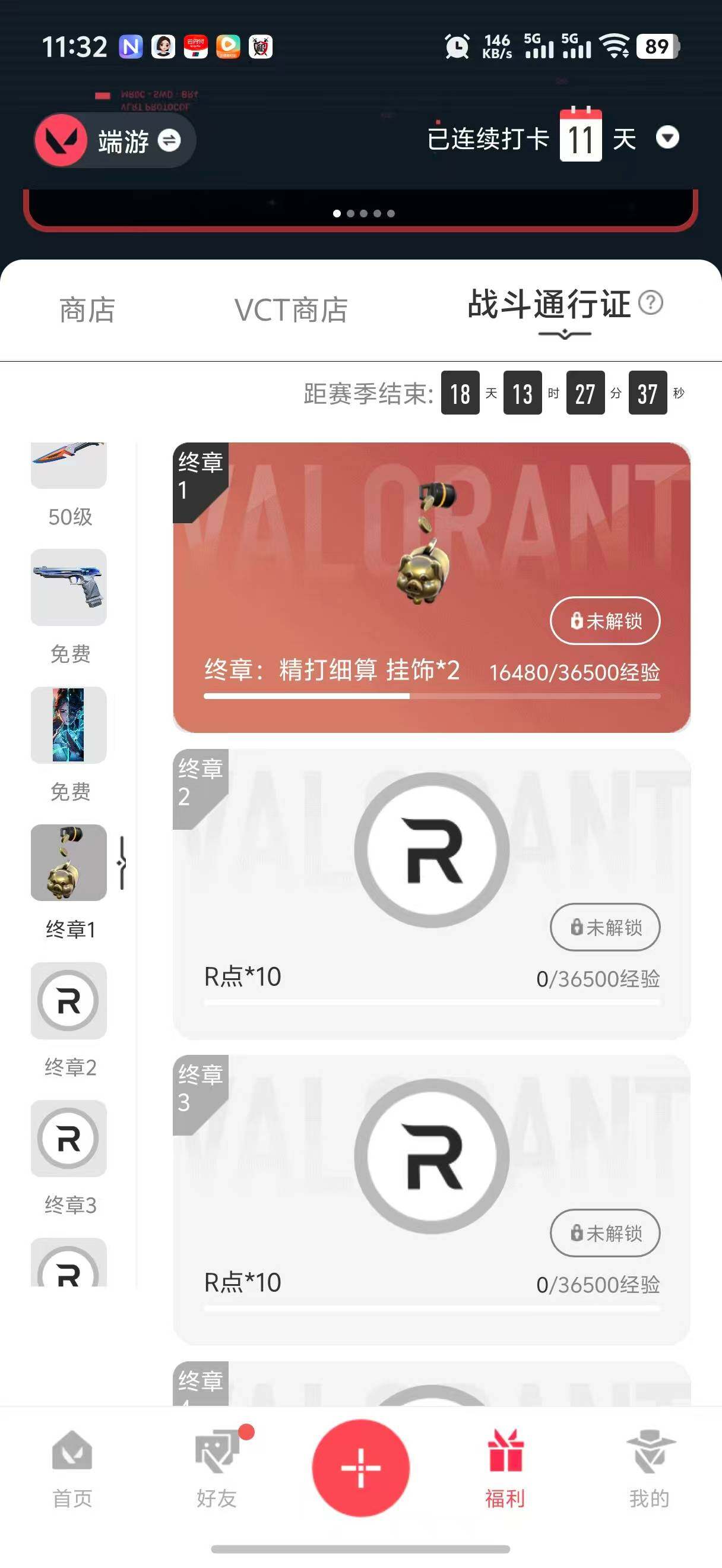Image resolution: width=722 pixels, height=1568 pixels.
Task: Select the free pistol skin reward
Action: point(69,587)
